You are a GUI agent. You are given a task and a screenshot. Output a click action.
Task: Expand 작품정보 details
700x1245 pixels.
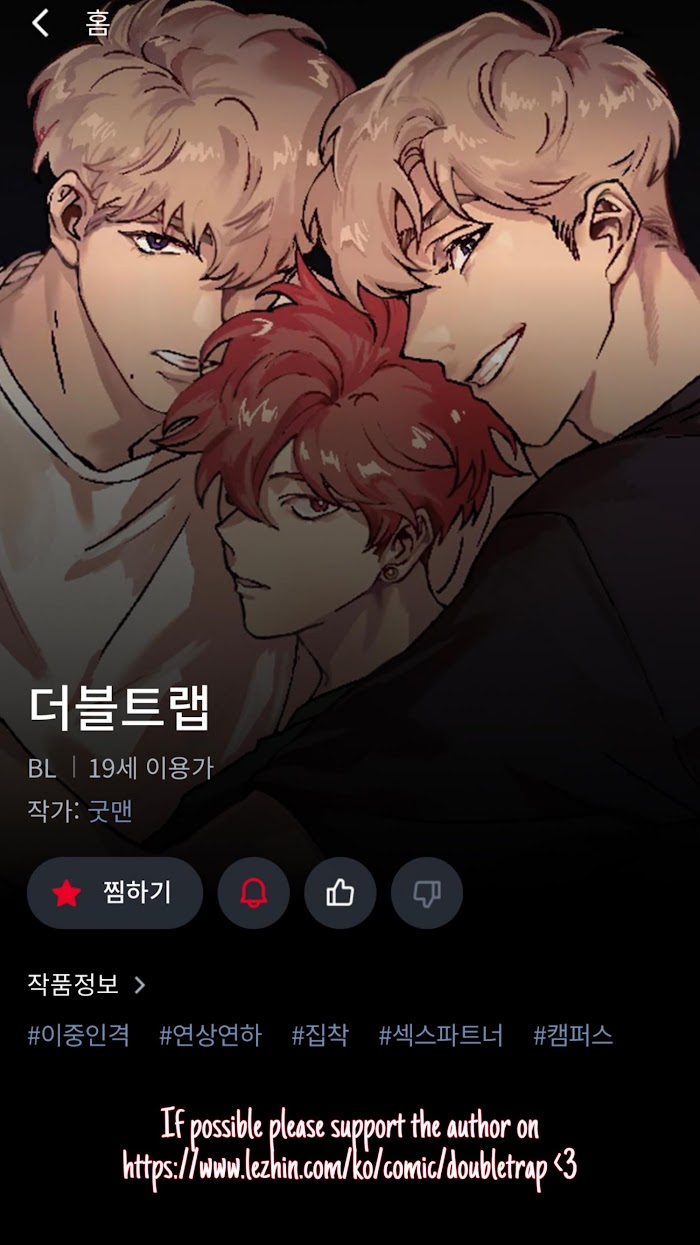pos(87,984)
